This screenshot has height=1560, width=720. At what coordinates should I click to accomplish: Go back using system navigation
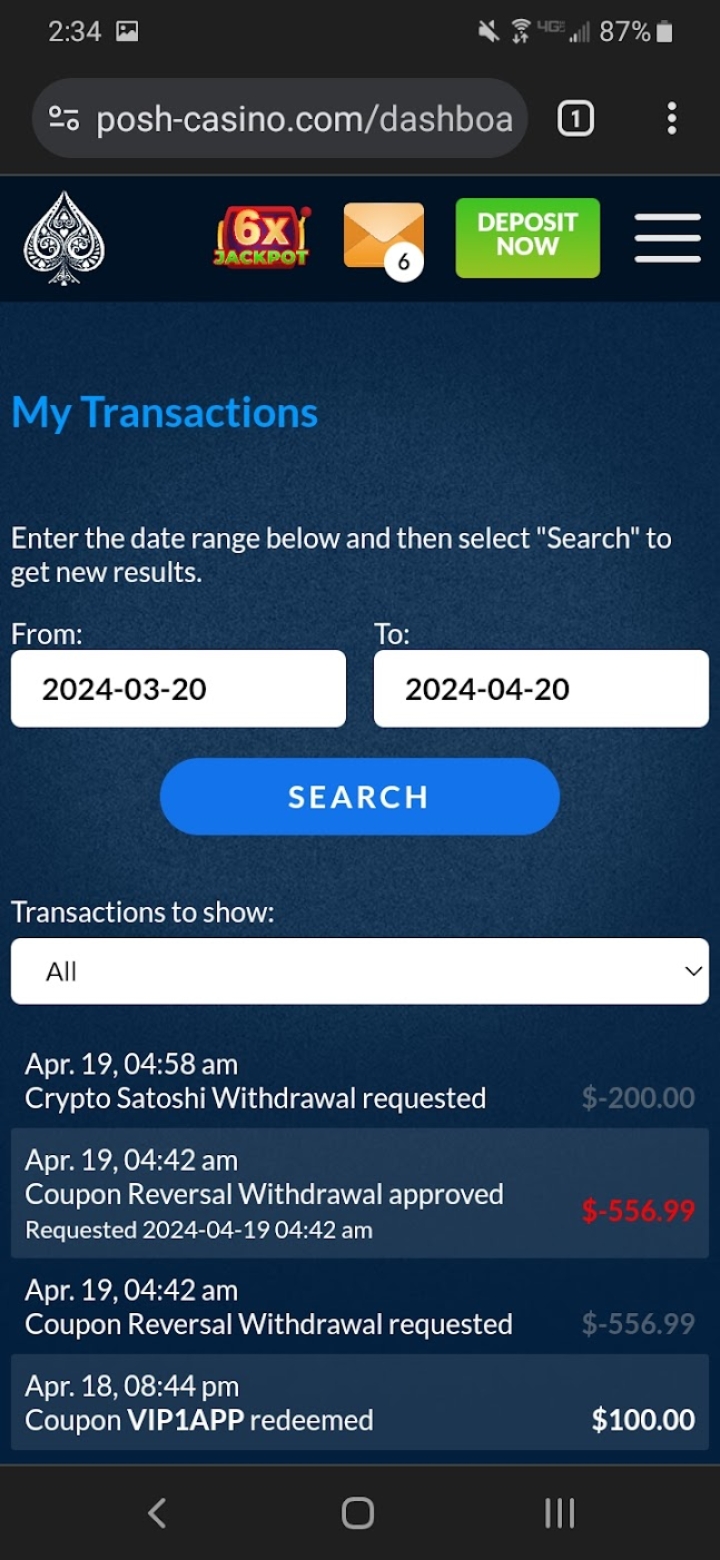(x=157, y=1513)
